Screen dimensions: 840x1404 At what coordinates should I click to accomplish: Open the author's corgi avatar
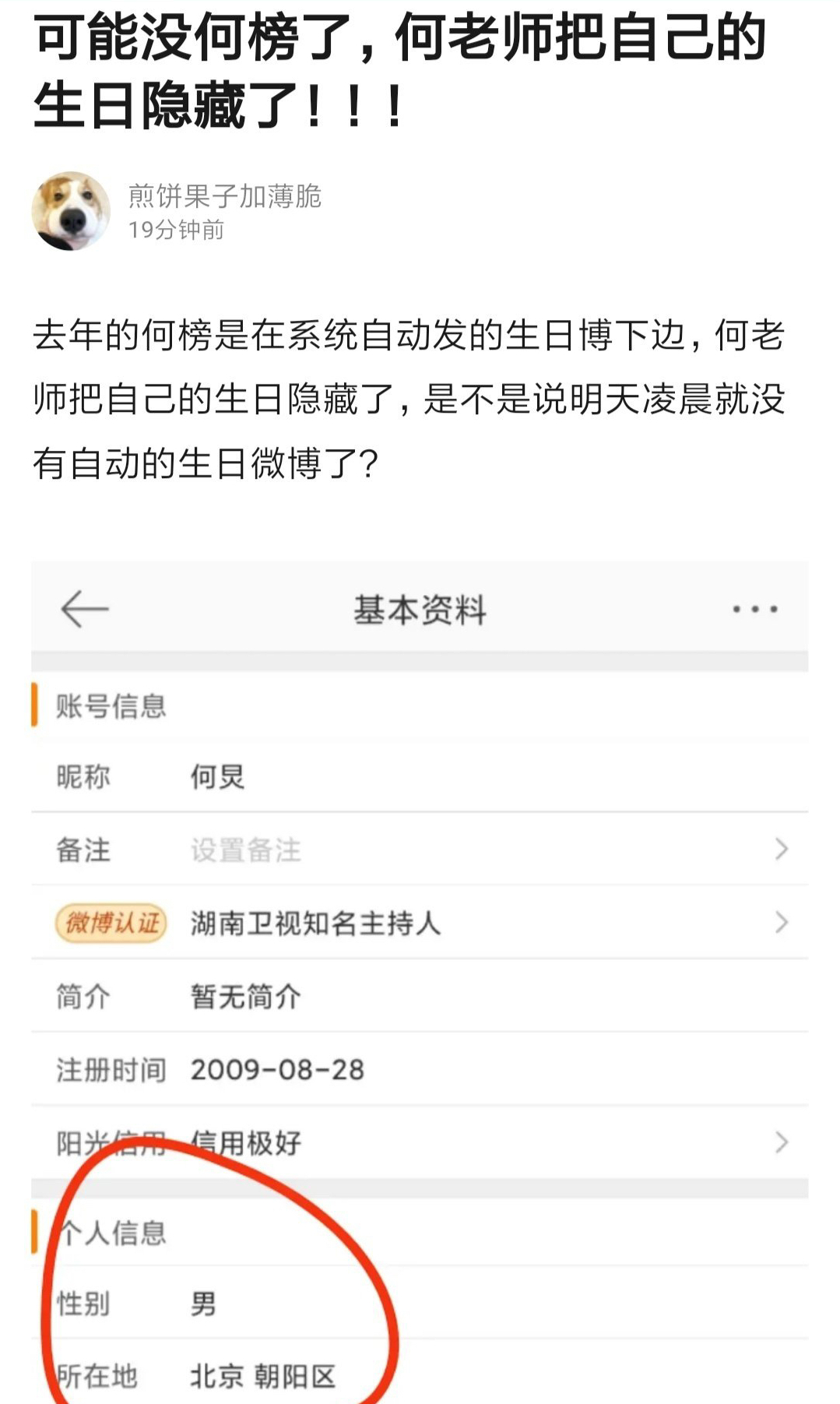click(71, 211)
